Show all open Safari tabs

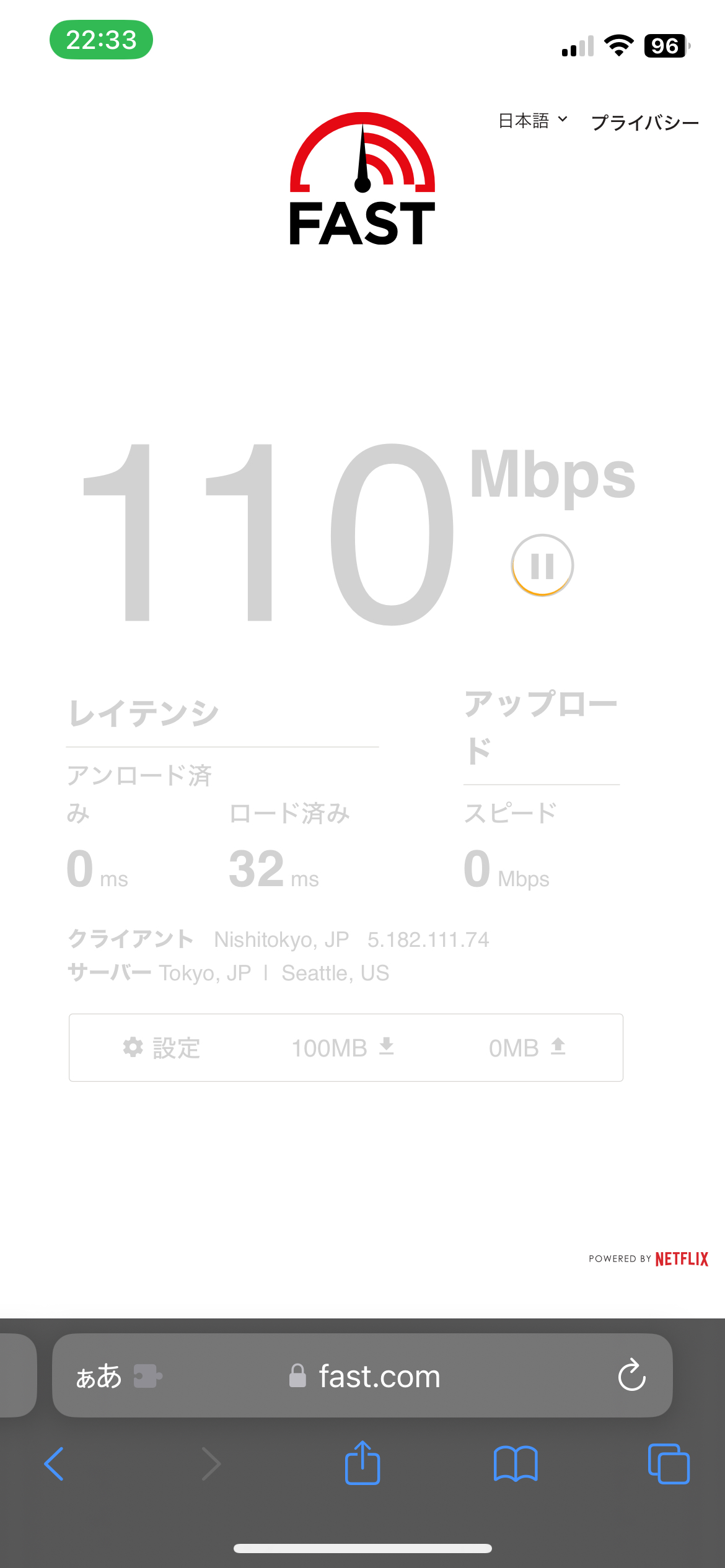[x=668, y=1464]
